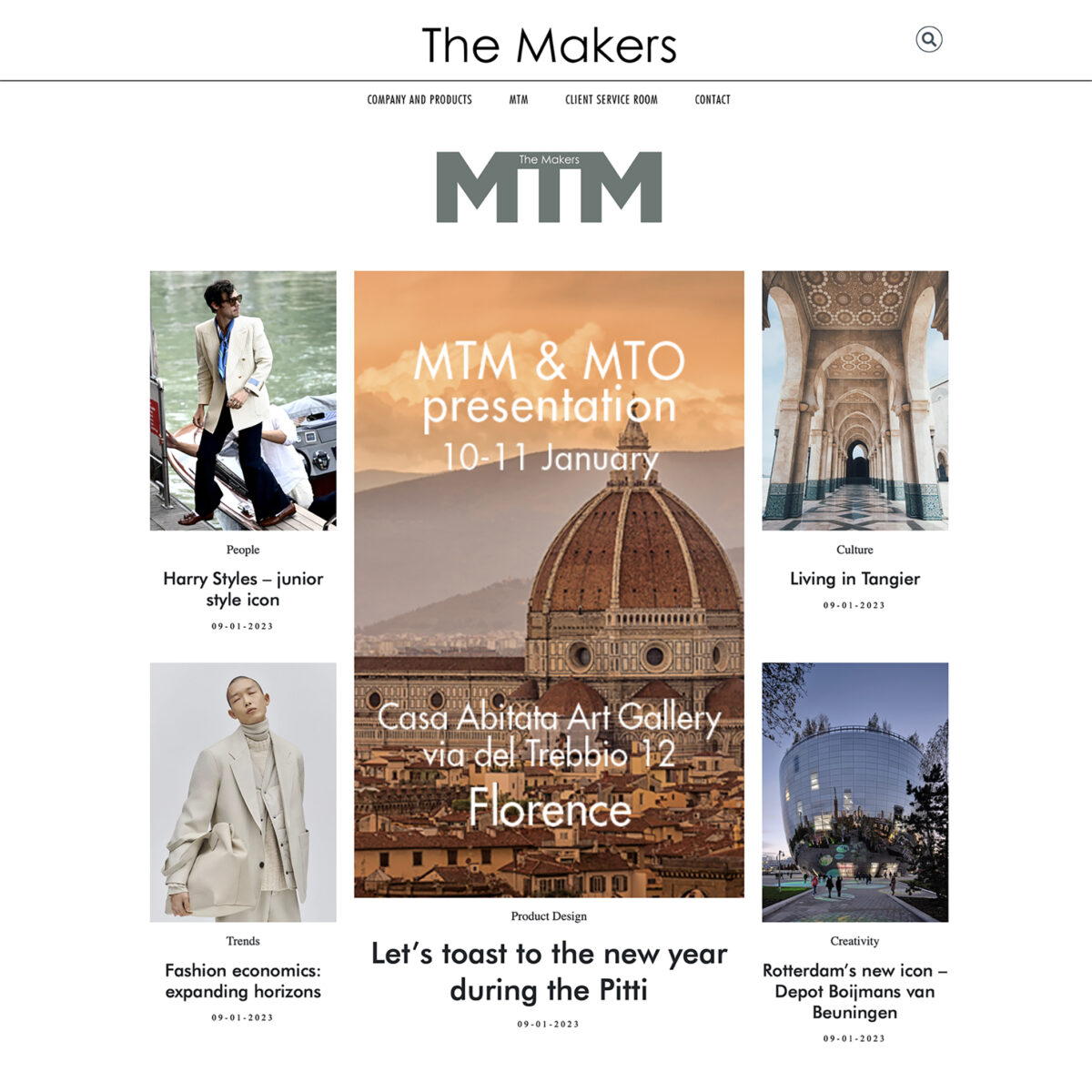This screenshot has height=1092, width=1092.
Task: Go to the MTM nav section
Action: coord(518,100)
